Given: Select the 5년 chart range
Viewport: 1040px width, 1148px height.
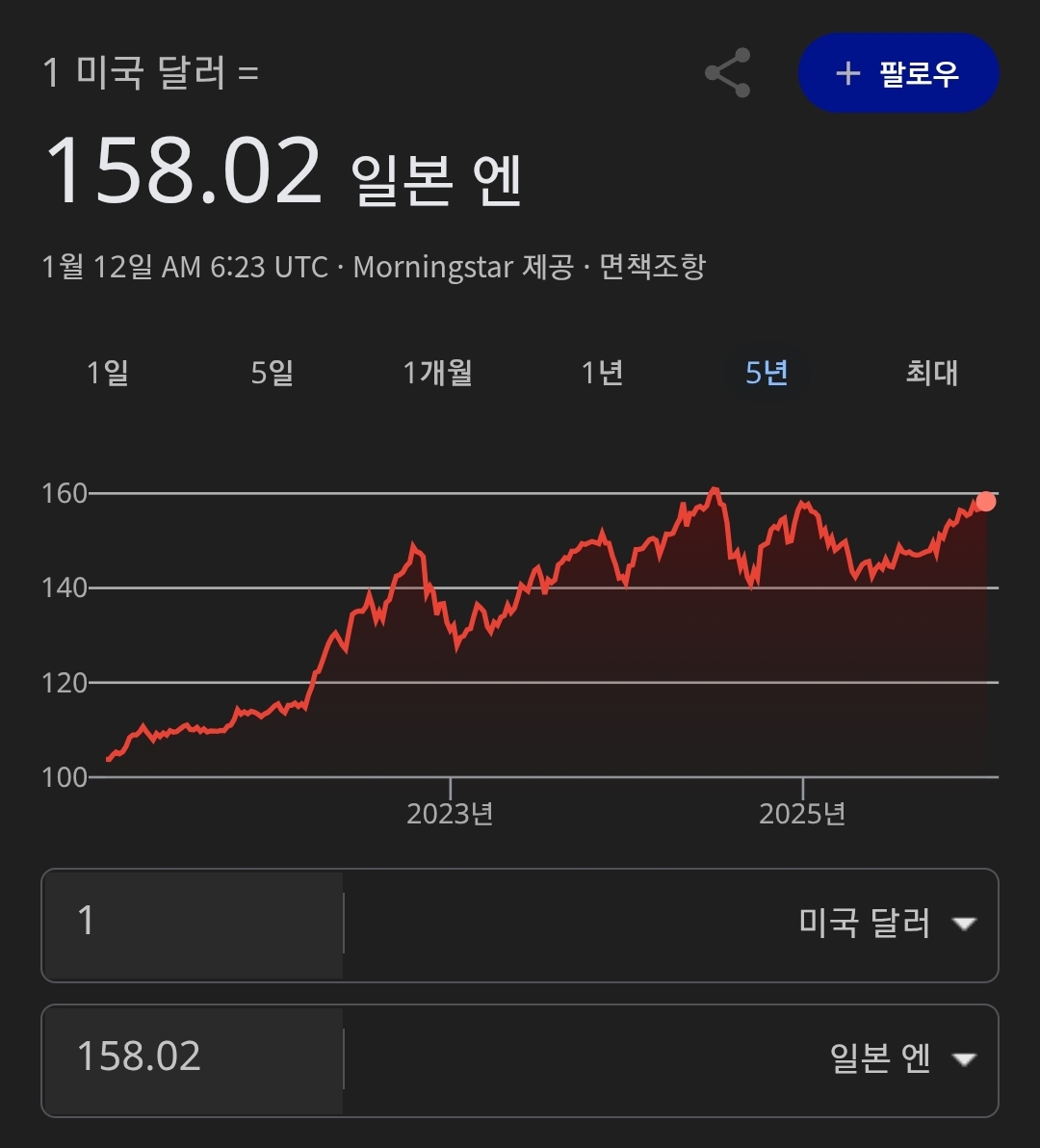Looking at the screenshot, I should (x=767, y=373).
